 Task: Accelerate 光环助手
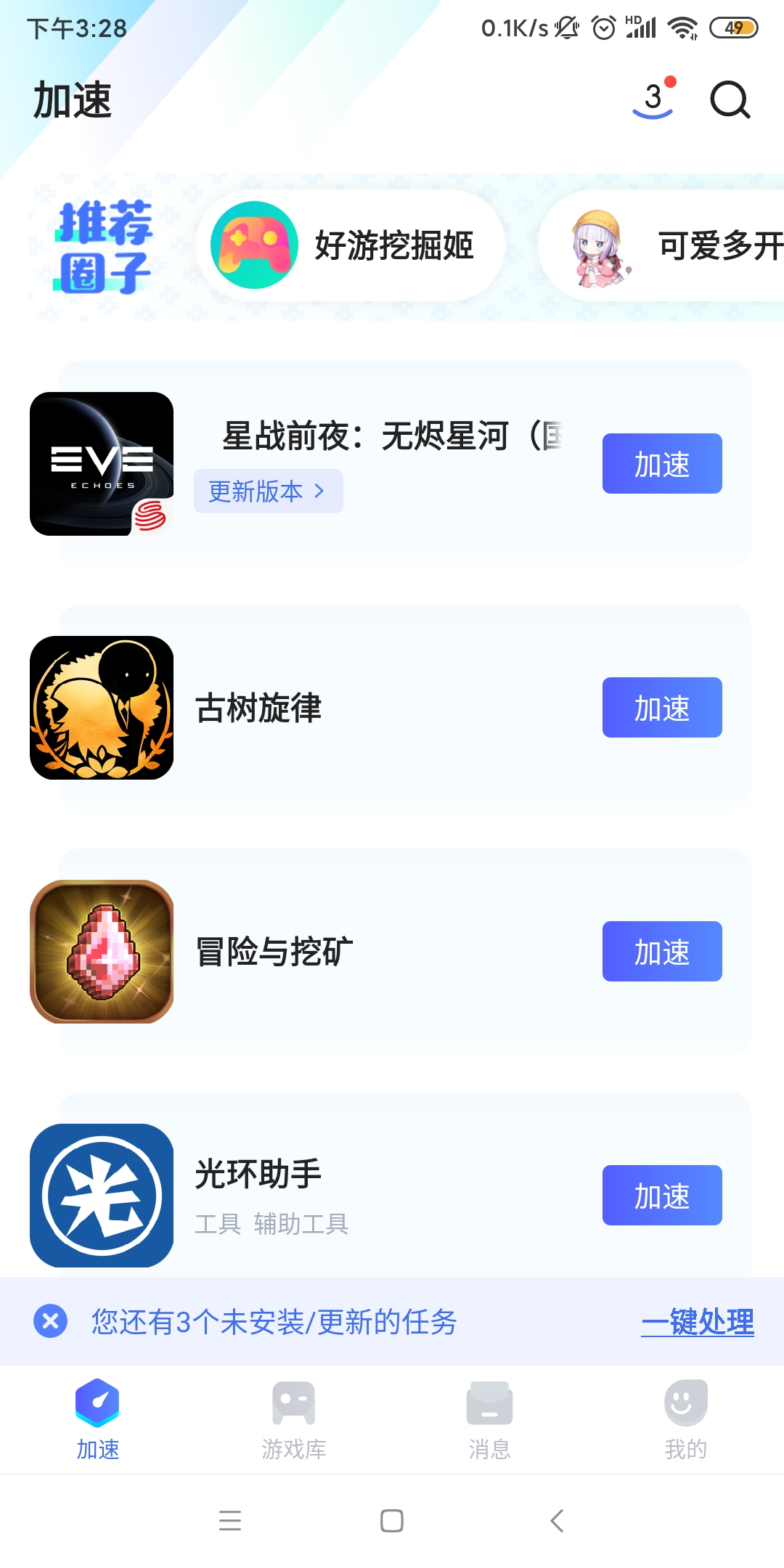click(661, 1196)
